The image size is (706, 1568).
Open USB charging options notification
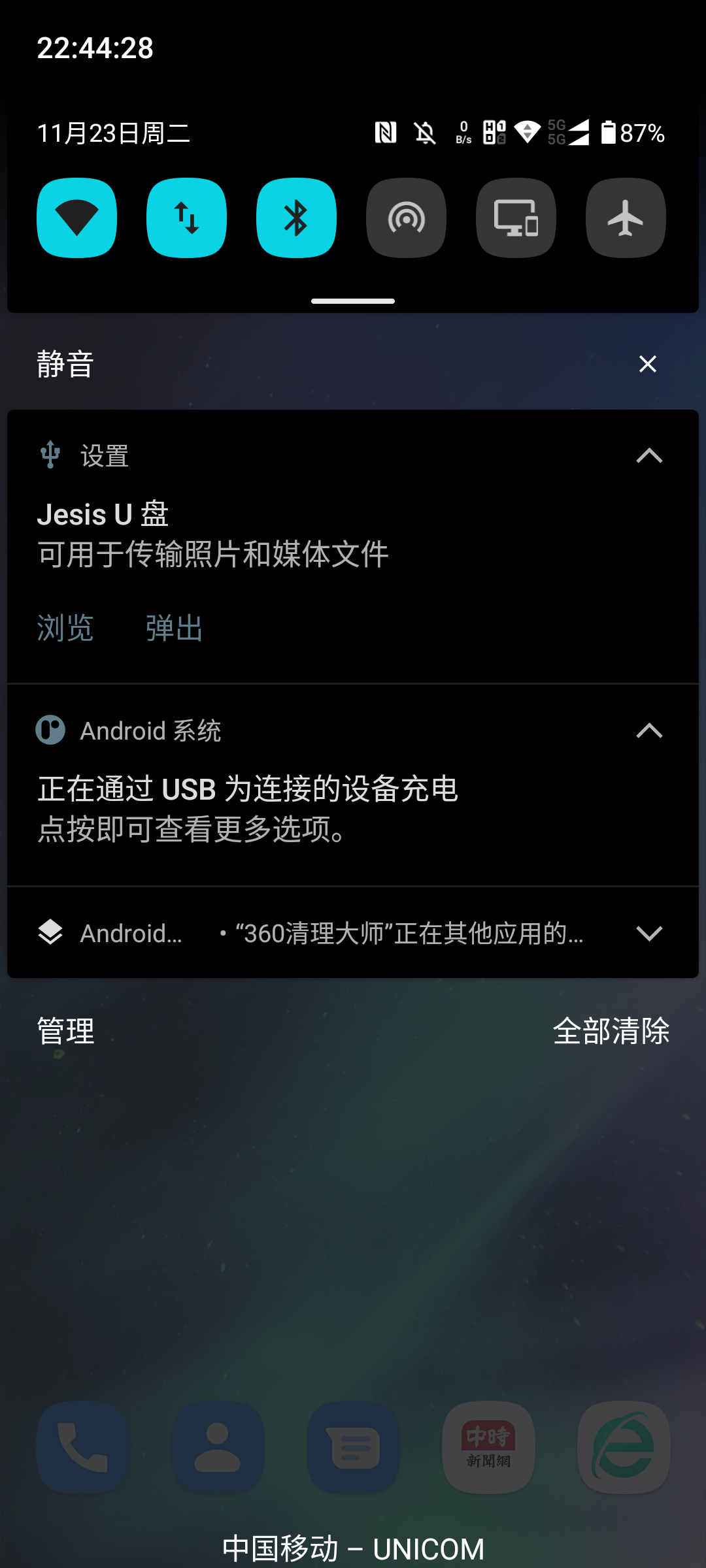click(353, 809)
